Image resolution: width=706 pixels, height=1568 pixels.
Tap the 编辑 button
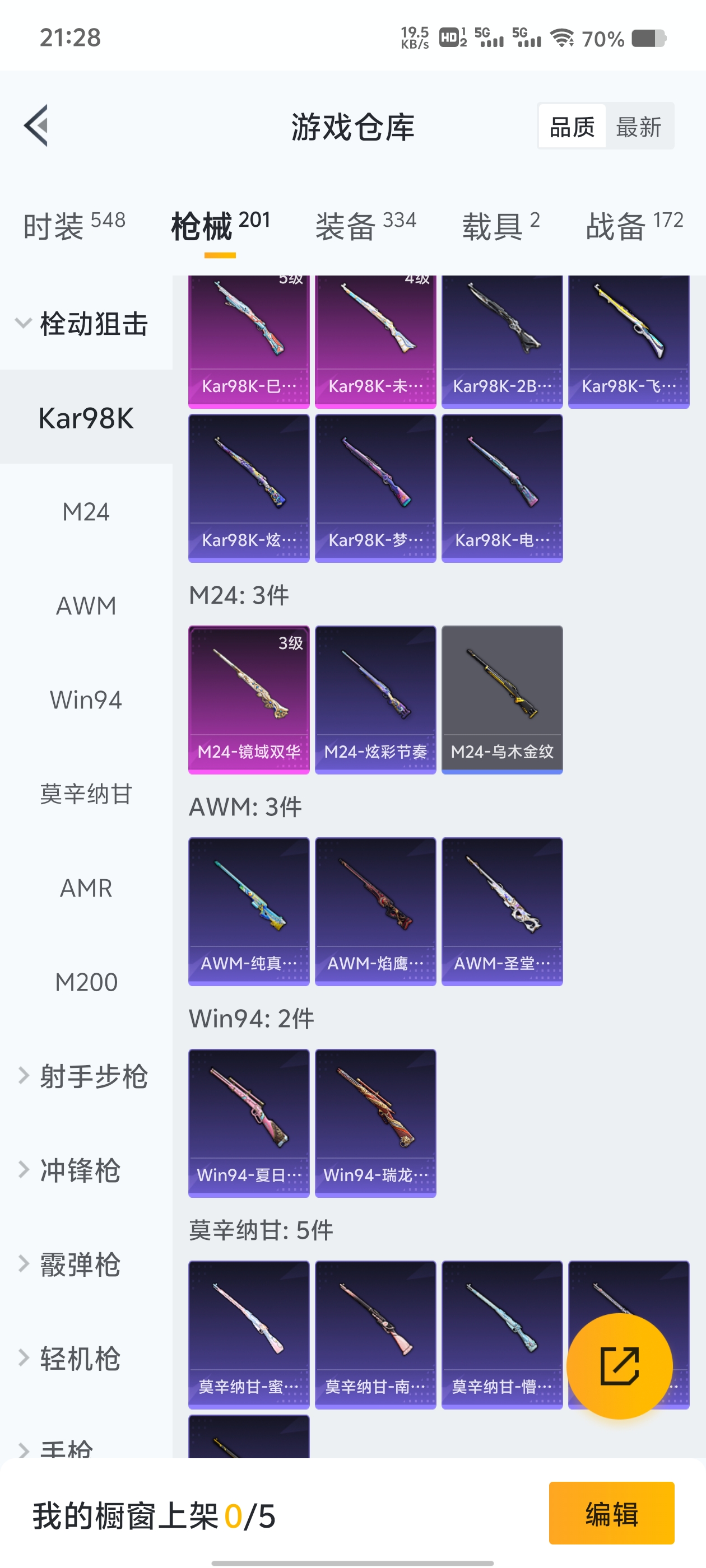(611, 1513)
